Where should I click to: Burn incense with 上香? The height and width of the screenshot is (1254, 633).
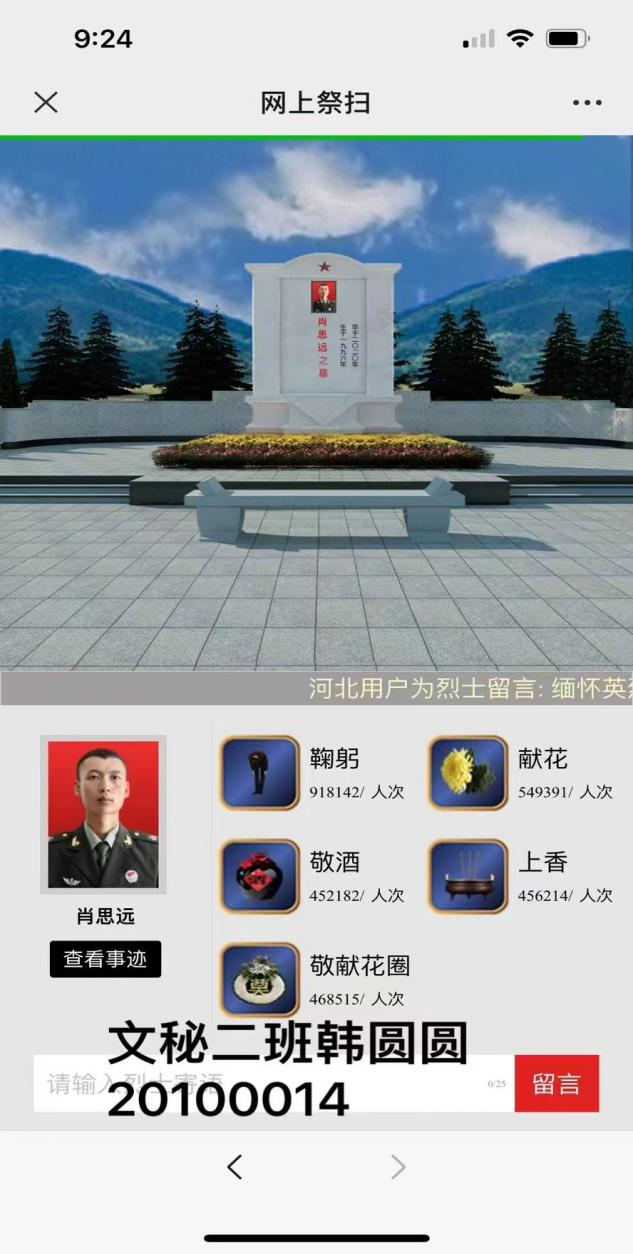pyautogui.click(x=468, y=876)
